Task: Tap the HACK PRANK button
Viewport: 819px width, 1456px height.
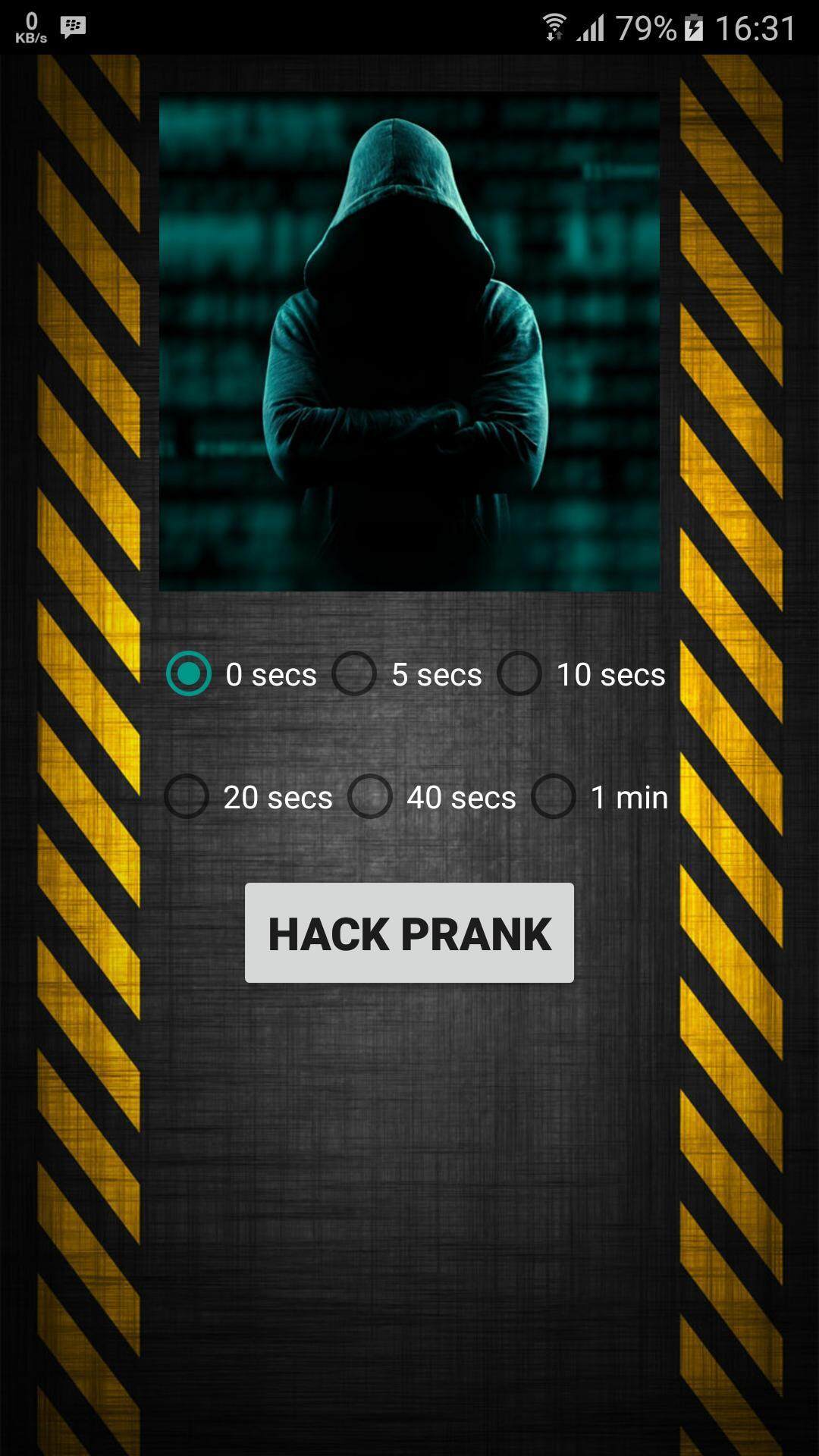Action: [x=409, y=933]
